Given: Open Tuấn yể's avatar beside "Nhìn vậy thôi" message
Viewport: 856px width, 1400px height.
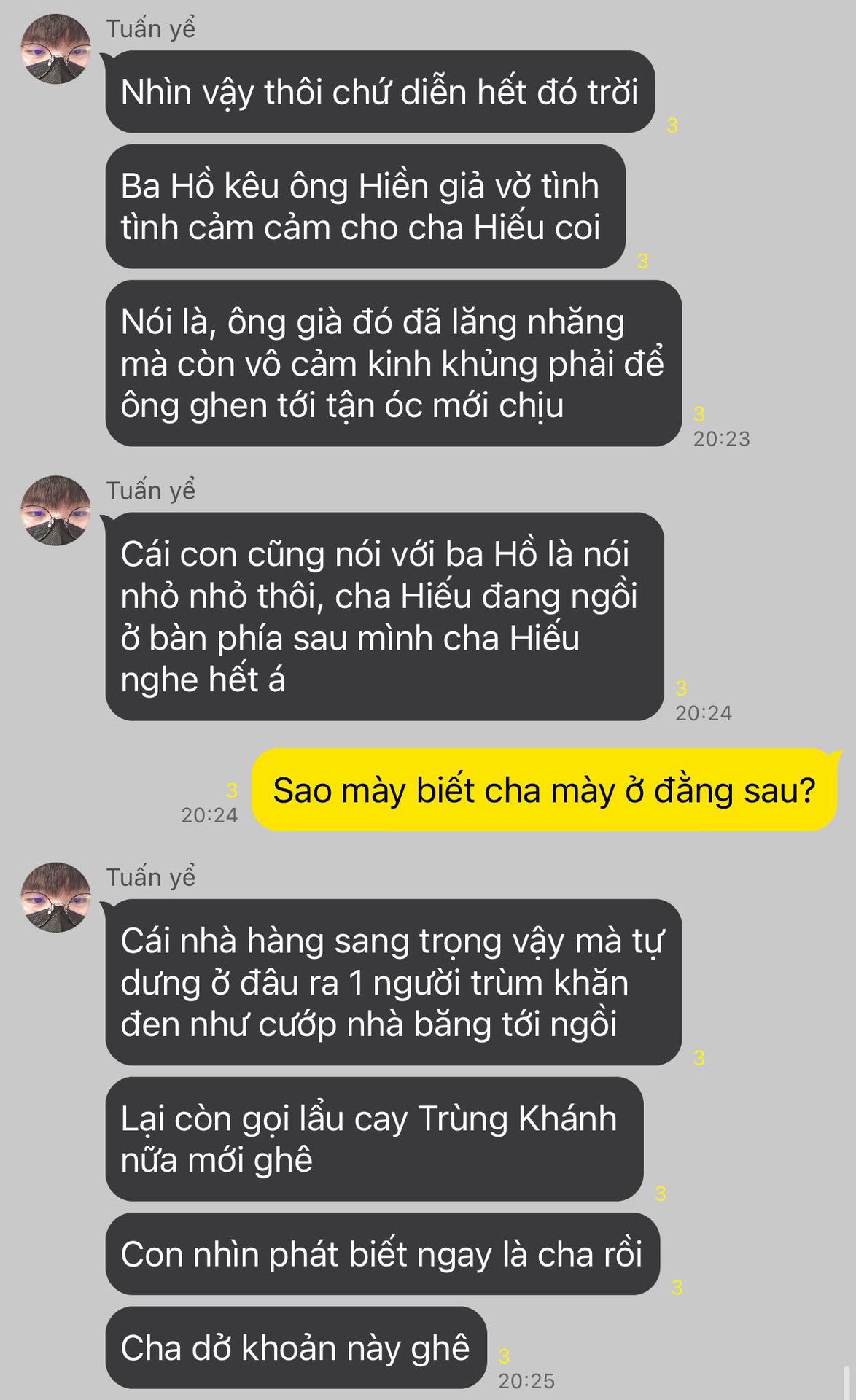Looking at the screenshot, I should coord(55,49).
